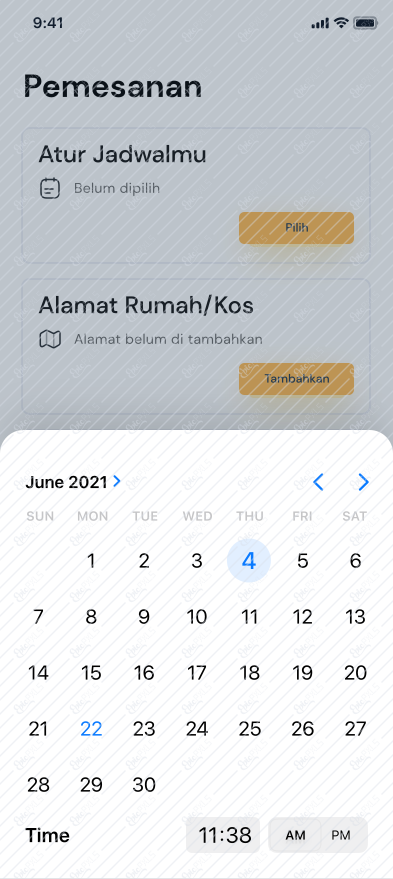Select June 30 in the calendar

(144, 785)
